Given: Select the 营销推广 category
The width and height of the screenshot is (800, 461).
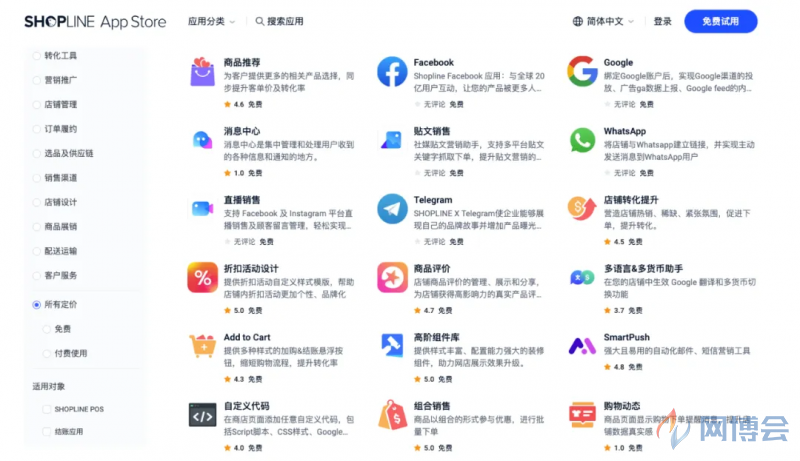Looking at the screenshot, I should click(x=60, y=80).
